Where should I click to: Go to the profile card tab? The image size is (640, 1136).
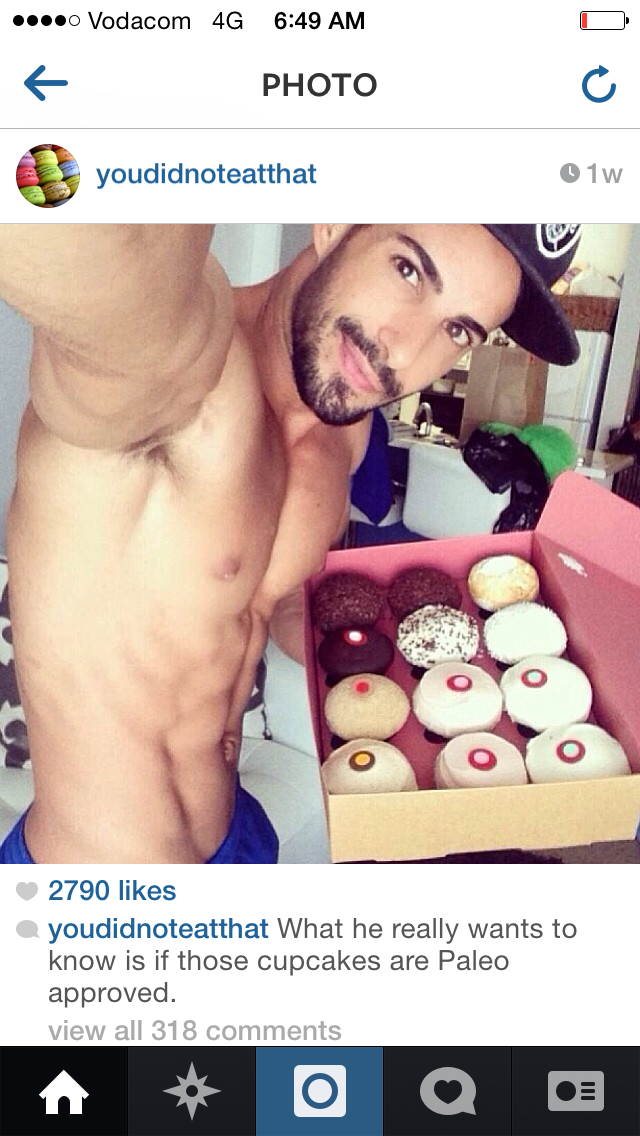576,1091
